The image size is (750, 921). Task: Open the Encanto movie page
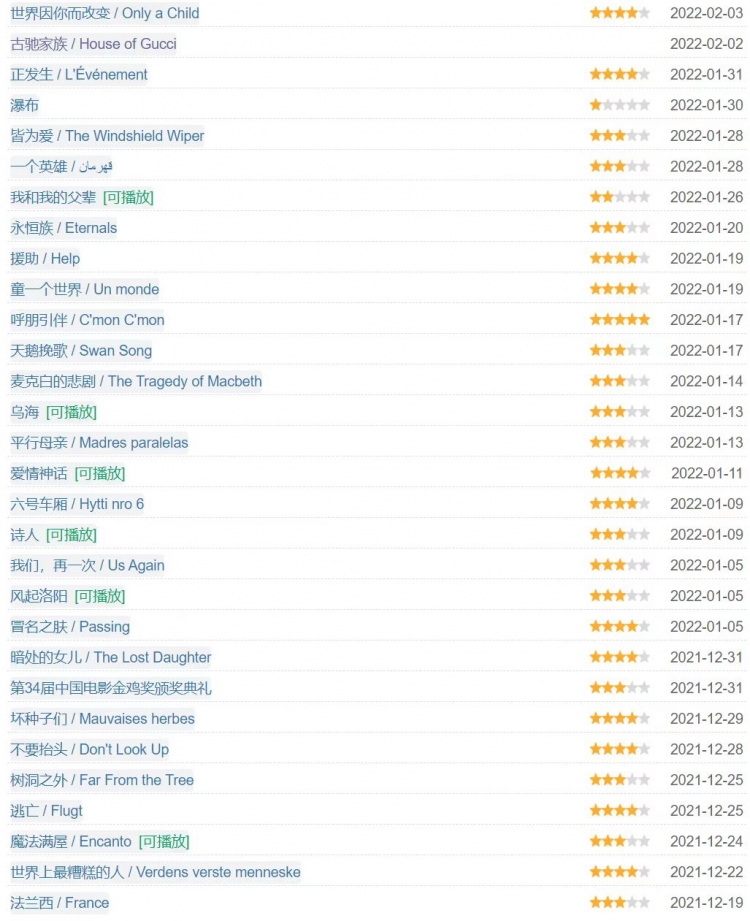(70, 841)
